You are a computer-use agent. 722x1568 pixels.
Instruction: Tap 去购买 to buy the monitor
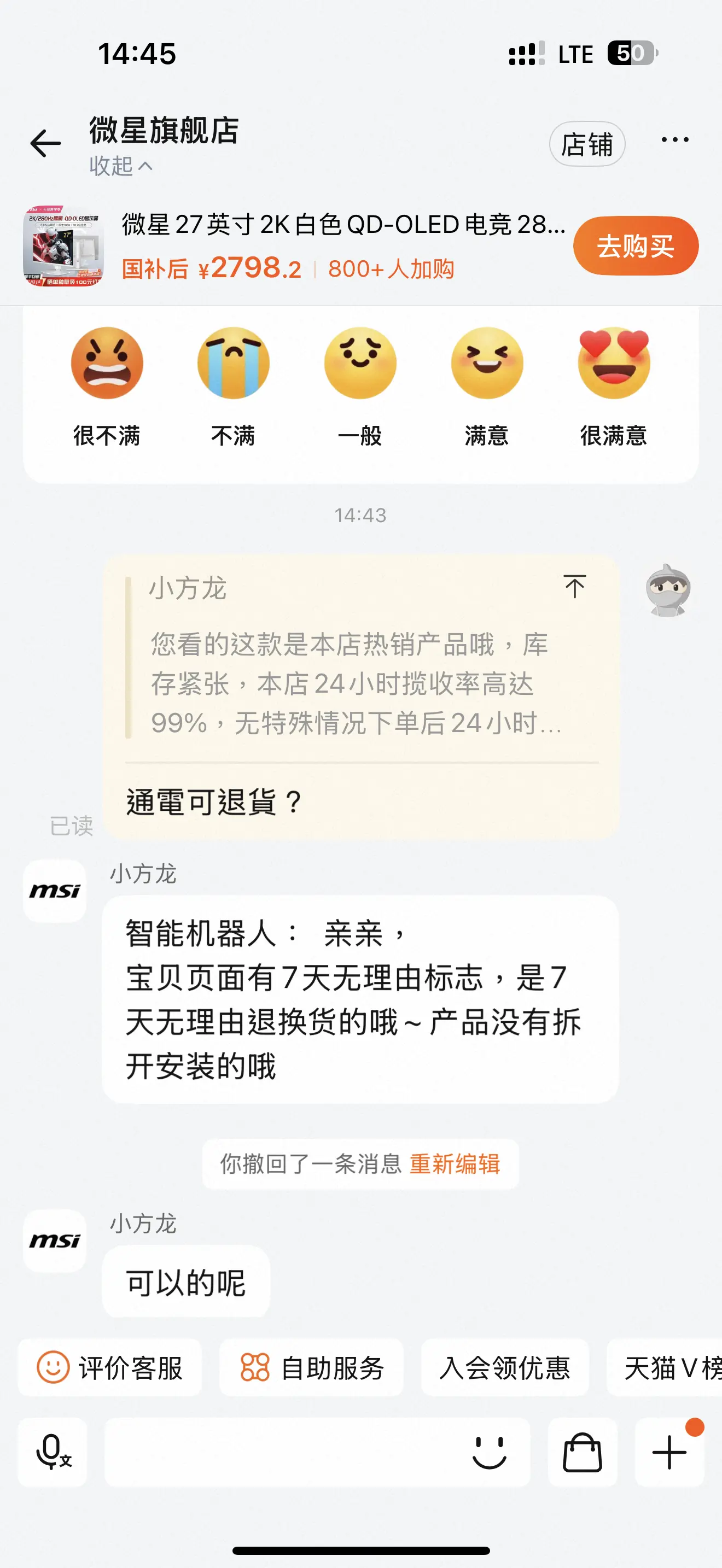(636, 247)
